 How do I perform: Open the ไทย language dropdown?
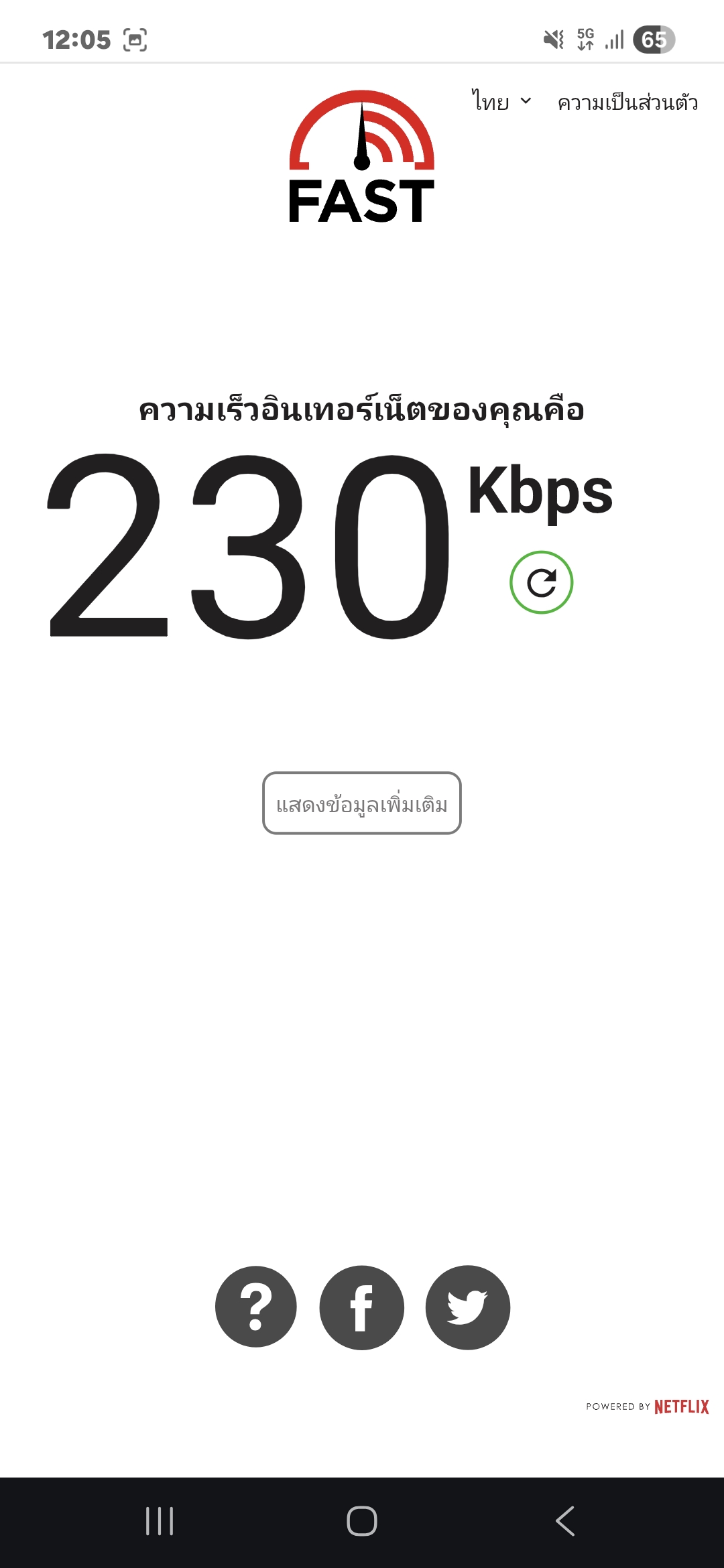[501, 102]
